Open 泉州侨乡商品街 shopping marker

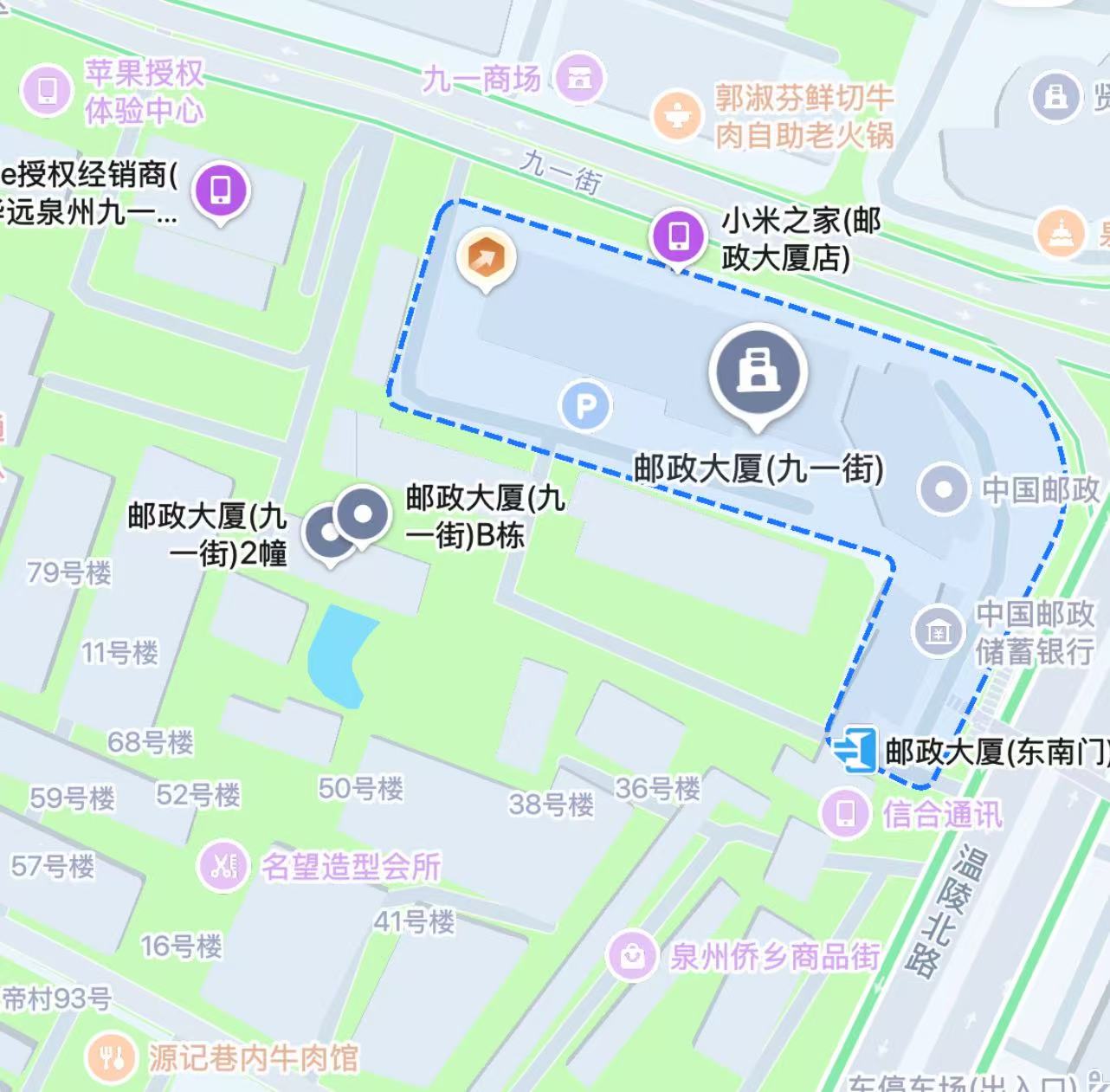tap(633, 955)
